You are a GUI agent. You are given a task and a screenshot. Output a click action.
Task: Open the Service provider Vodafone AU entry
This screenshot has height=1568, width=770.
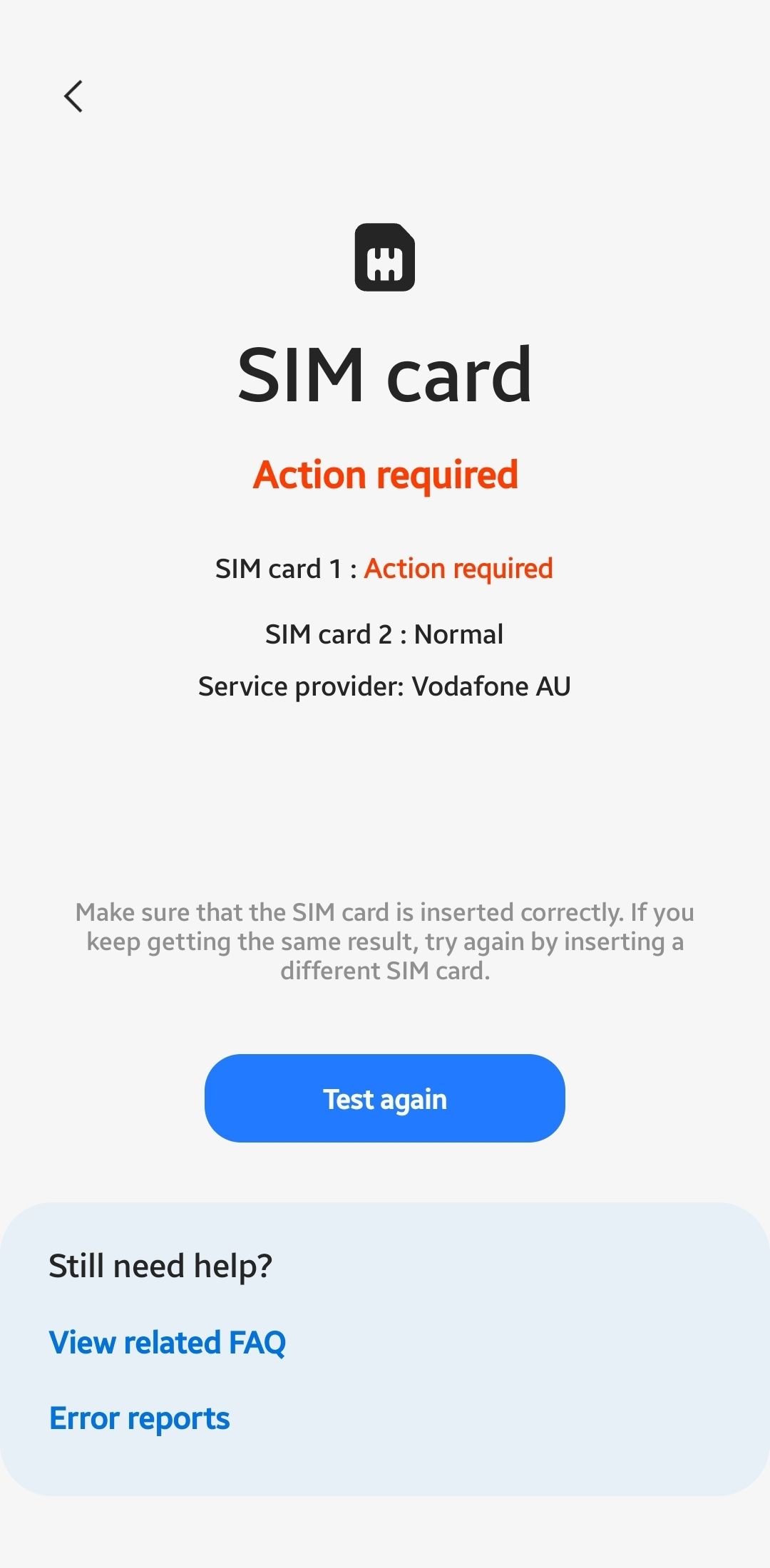click(385, 685)
